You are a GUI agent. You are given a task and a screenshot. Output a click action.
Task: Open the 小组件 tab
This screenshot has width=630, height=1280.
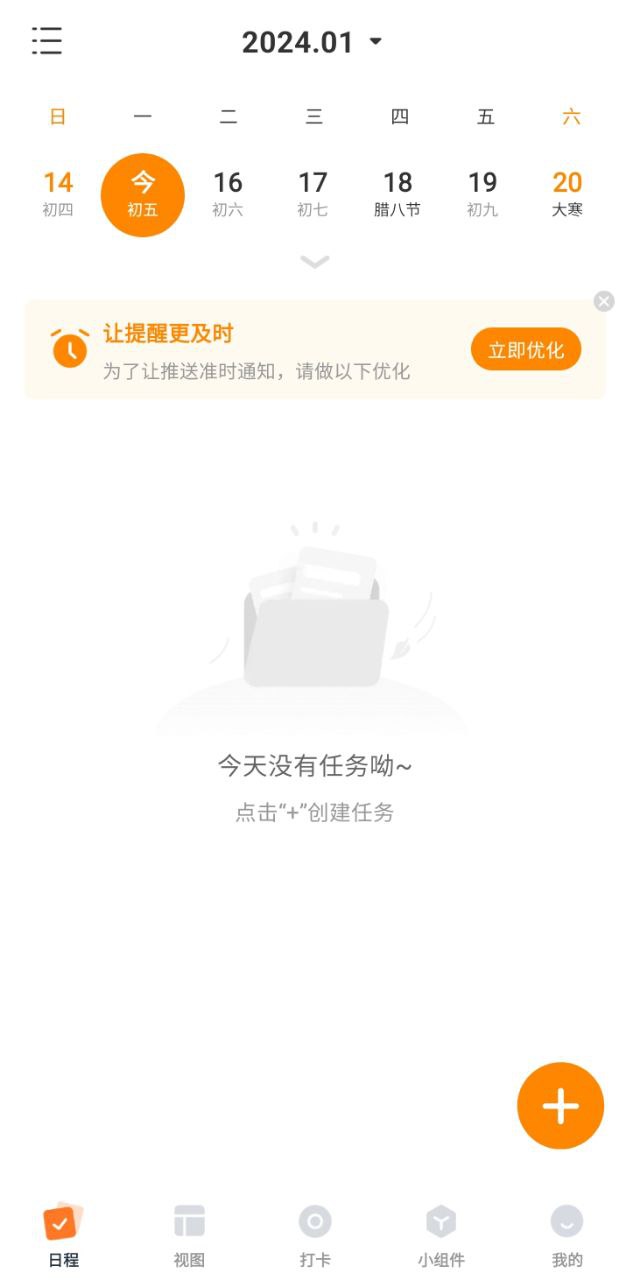click(x=441, y=1236)
